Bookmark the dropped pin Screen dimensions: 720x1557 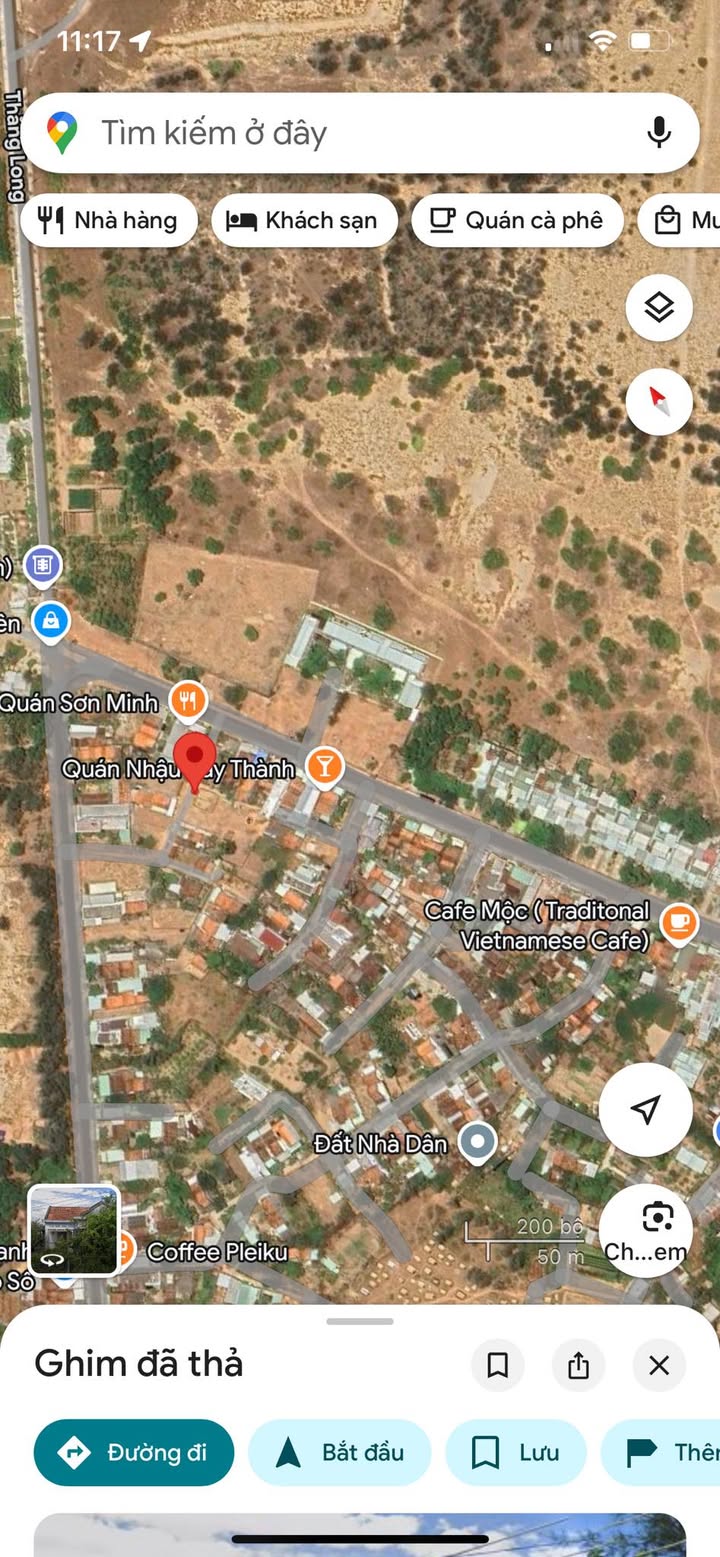coord(498,1365)
